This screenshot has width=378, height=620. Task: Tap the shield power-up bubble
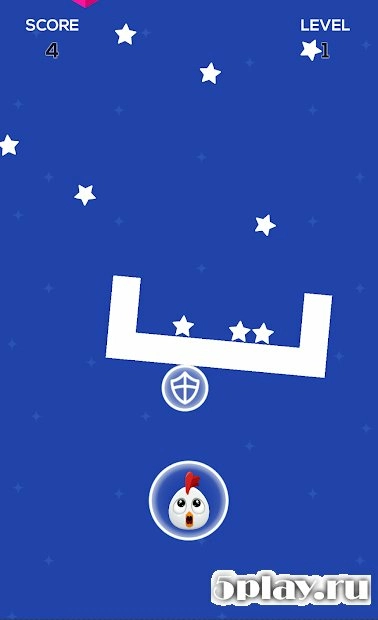[185, 388]
